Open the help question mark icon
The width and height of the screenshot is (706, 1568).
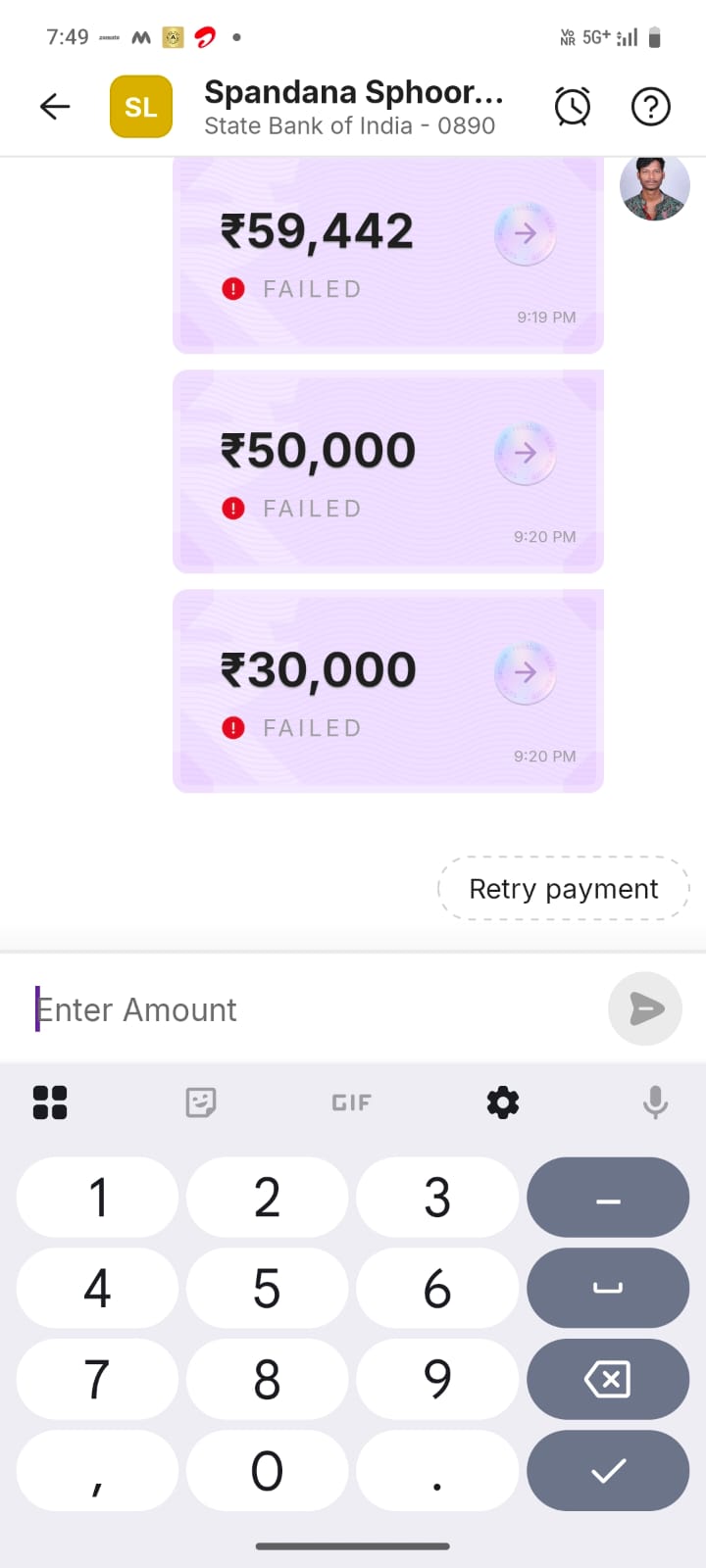pos(650,106)
